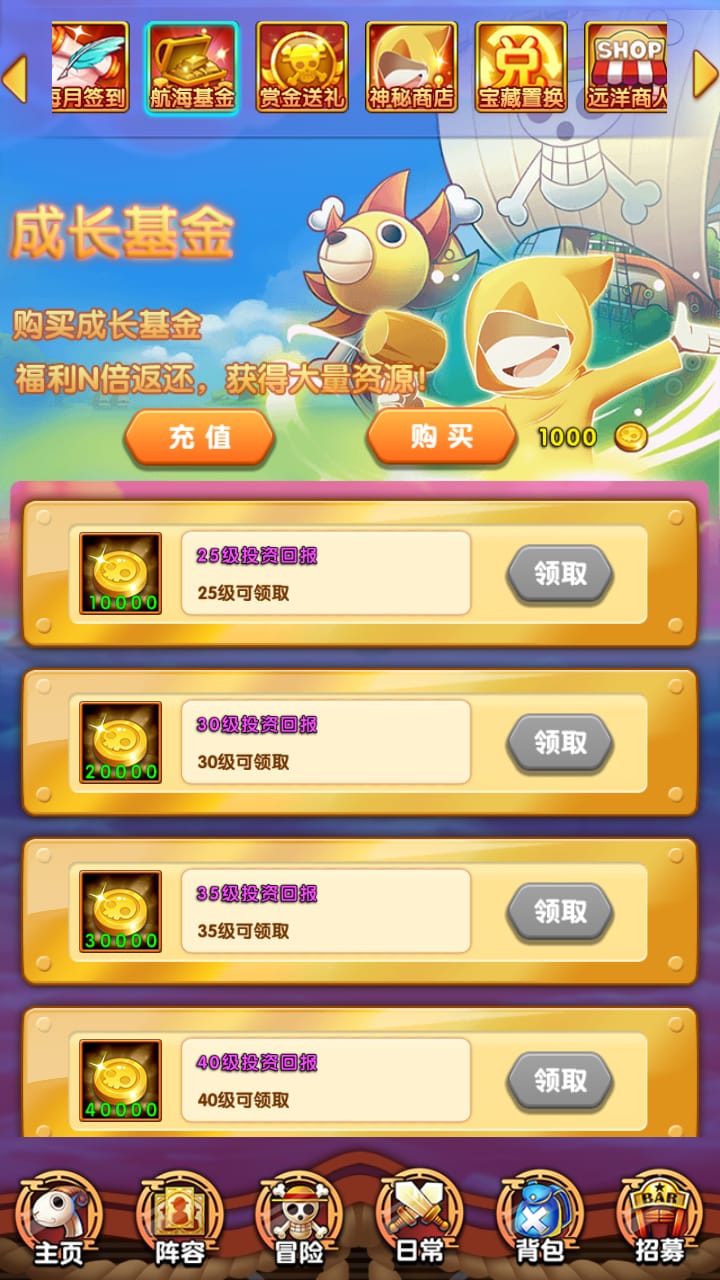Open the 神秘商店 activity
The width and height of the screenshot is (720, 1280).
point(411,67)
